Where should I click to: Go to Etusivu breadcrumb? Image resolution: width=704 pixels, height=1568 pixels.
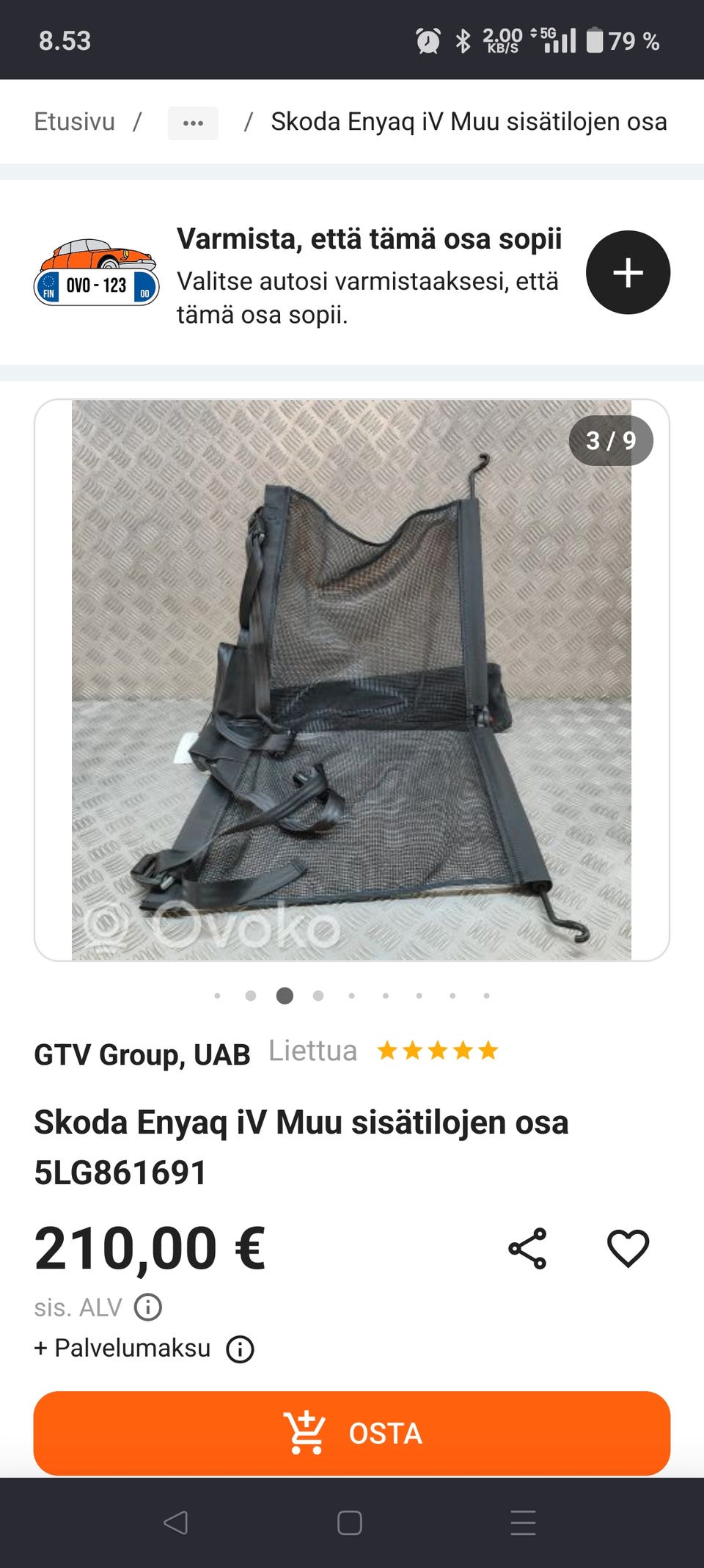pyautogui.click(x=74, y=122)
